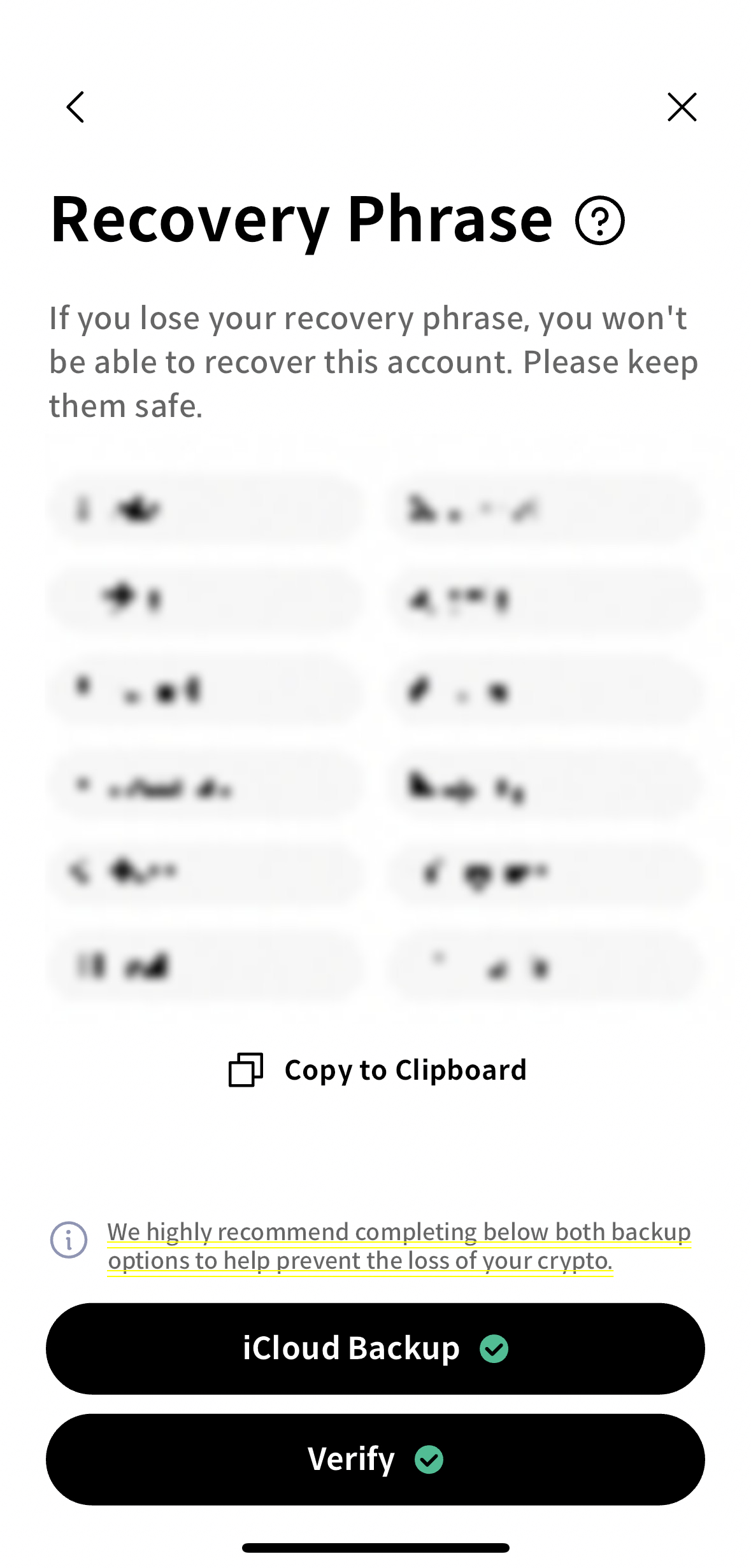Go back using the back arrow
Viewport: 751px width, 1568px height.
pos(75,107)
